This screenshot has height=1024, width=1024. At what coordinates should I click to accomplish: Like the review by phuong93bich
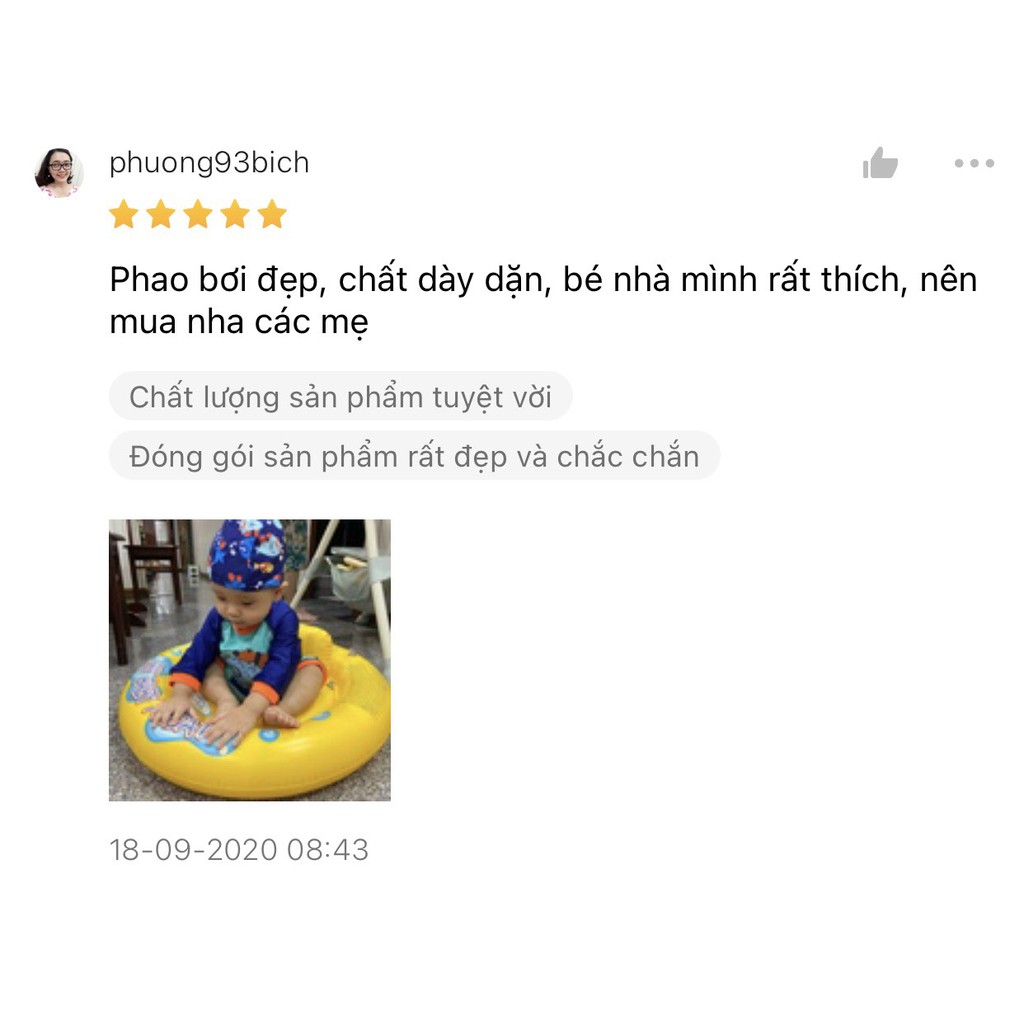coord(880,163)
